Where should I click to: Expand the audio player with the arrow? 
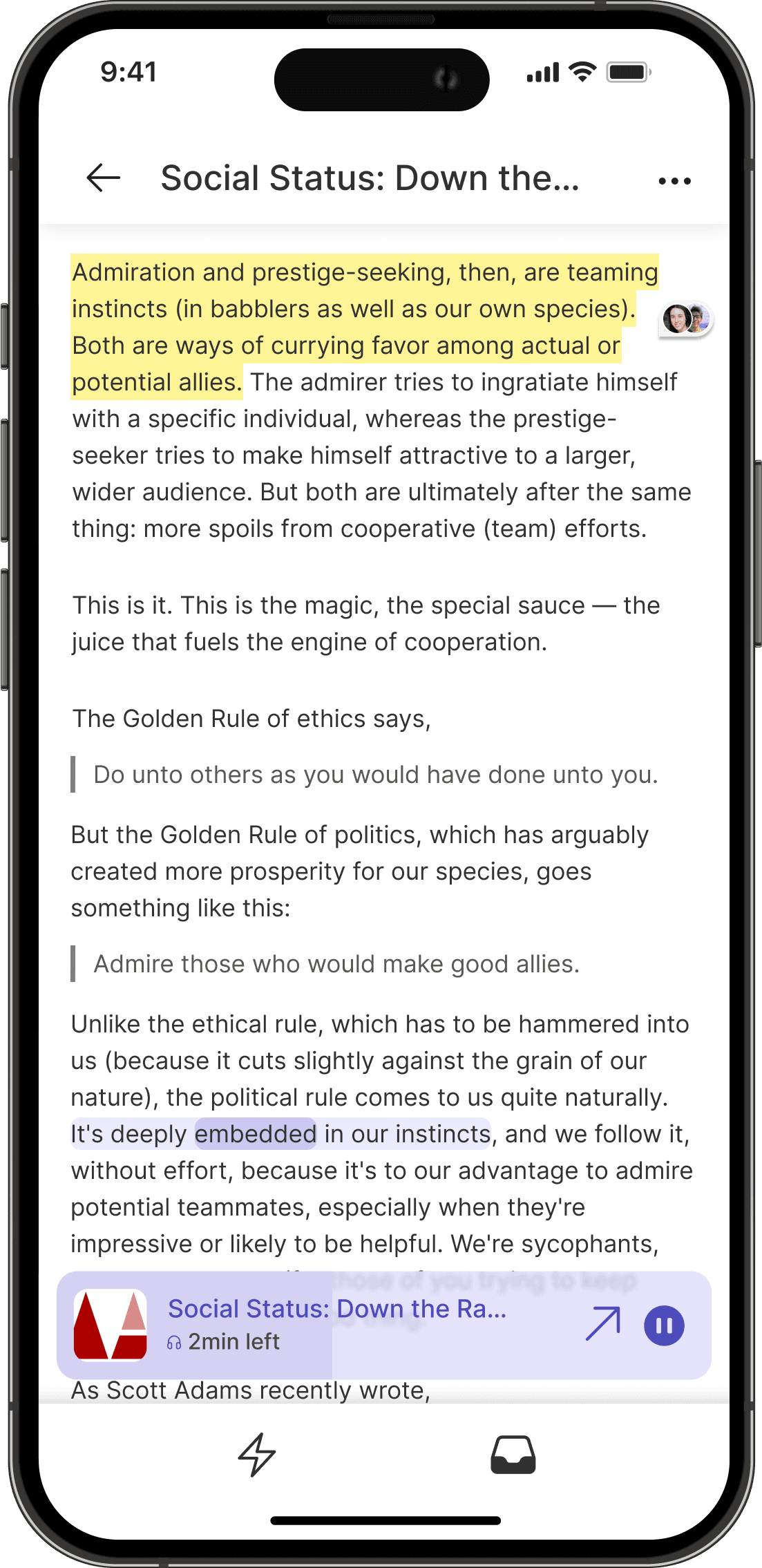(x=603, y=1324)
